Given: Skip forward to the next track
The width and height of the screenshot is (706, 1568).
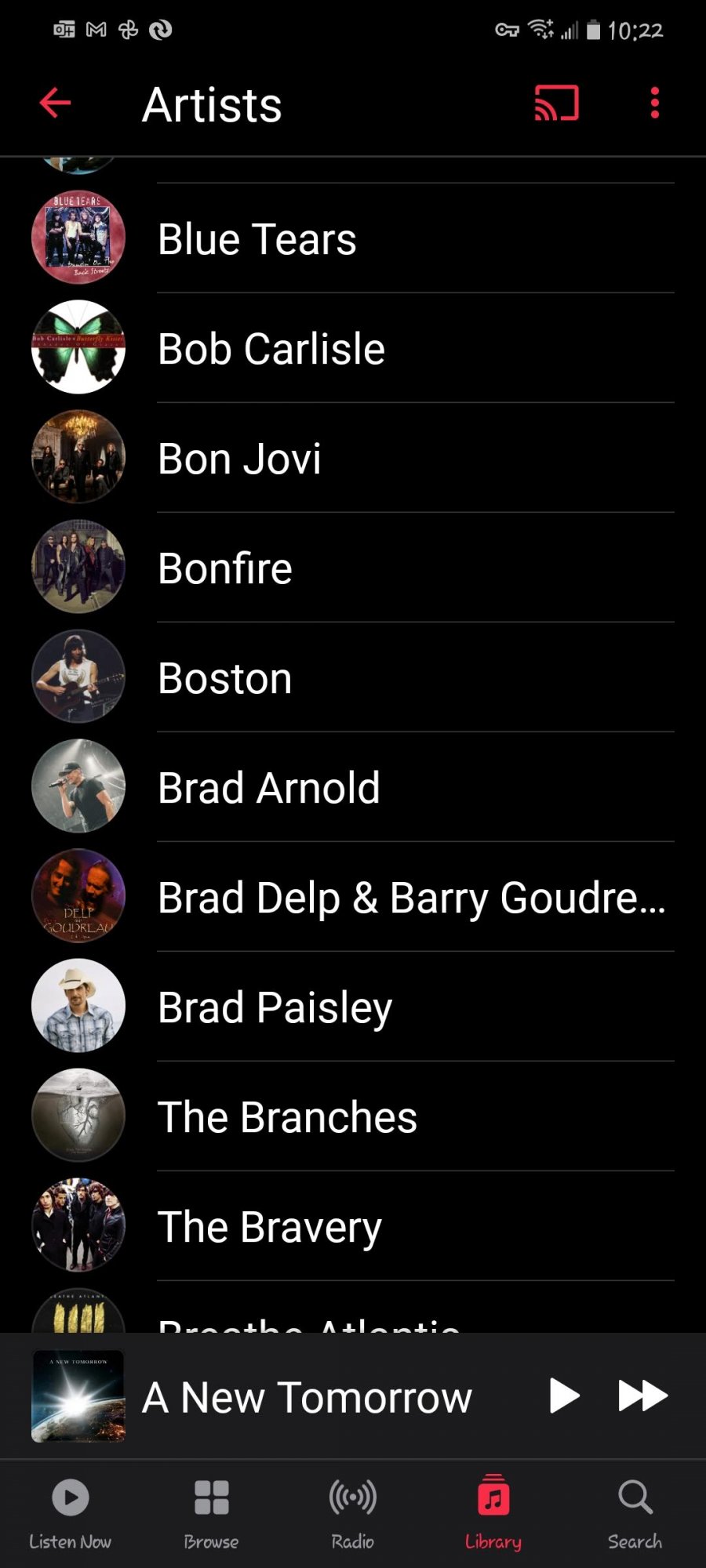Looking at the screenshot, I should coord(642,1396).
